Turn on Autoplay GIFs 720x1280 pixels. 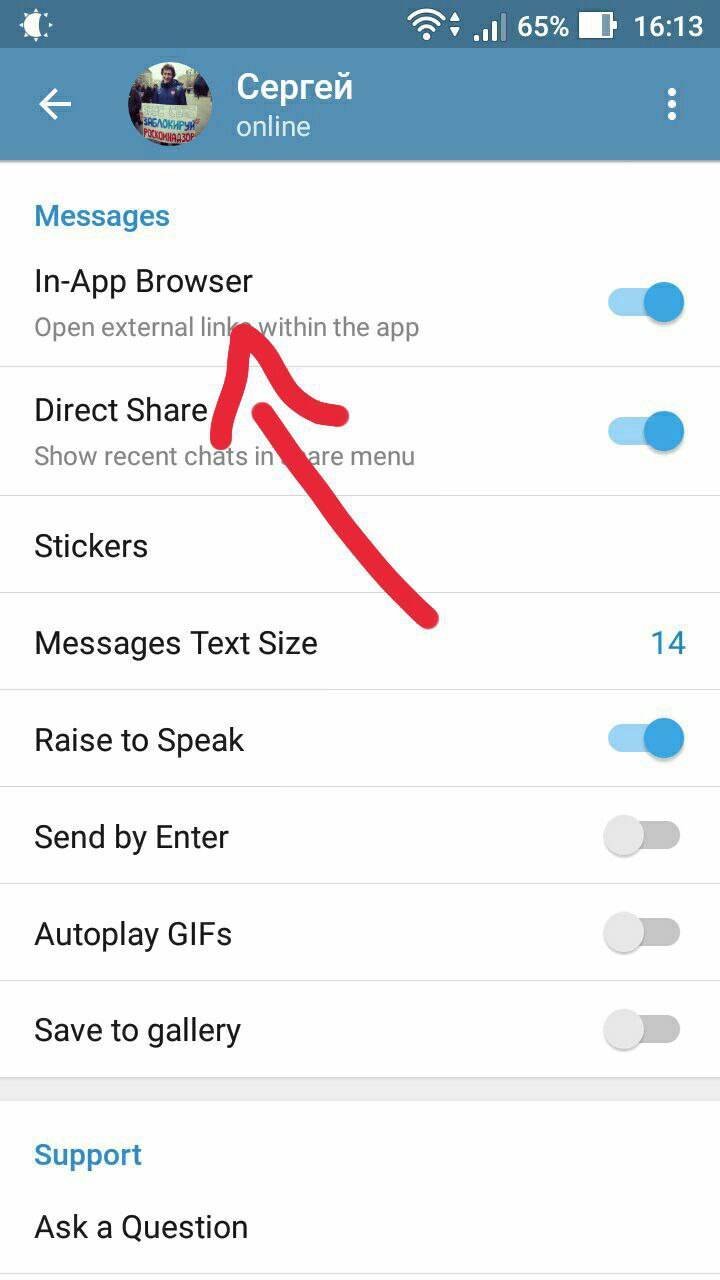(642, 933)
